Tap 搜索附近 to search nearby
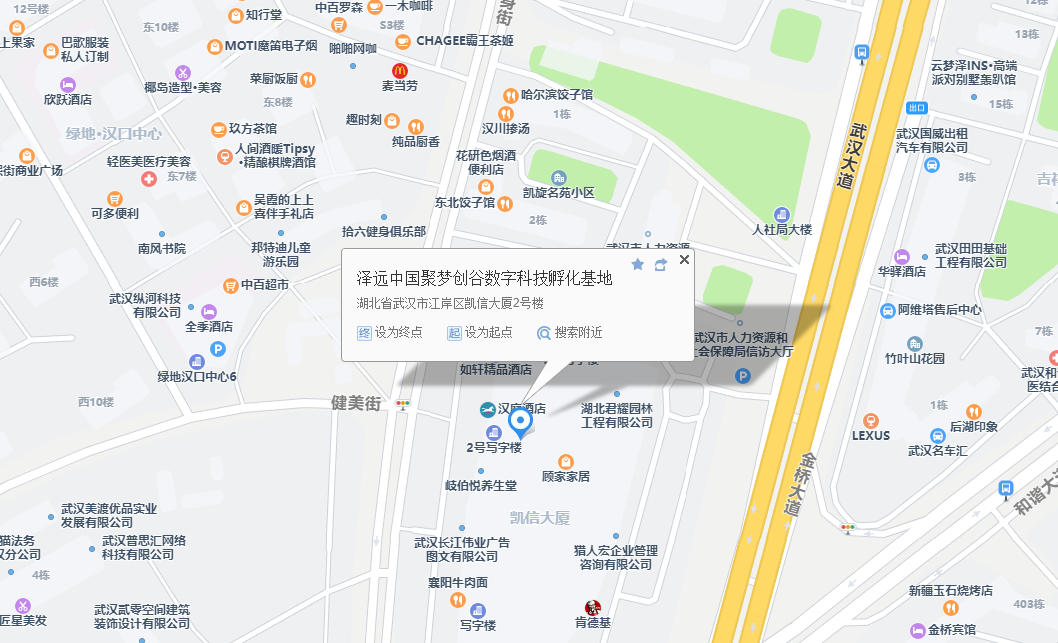The width and height of the screenshot is (1058, 643). 570,333
